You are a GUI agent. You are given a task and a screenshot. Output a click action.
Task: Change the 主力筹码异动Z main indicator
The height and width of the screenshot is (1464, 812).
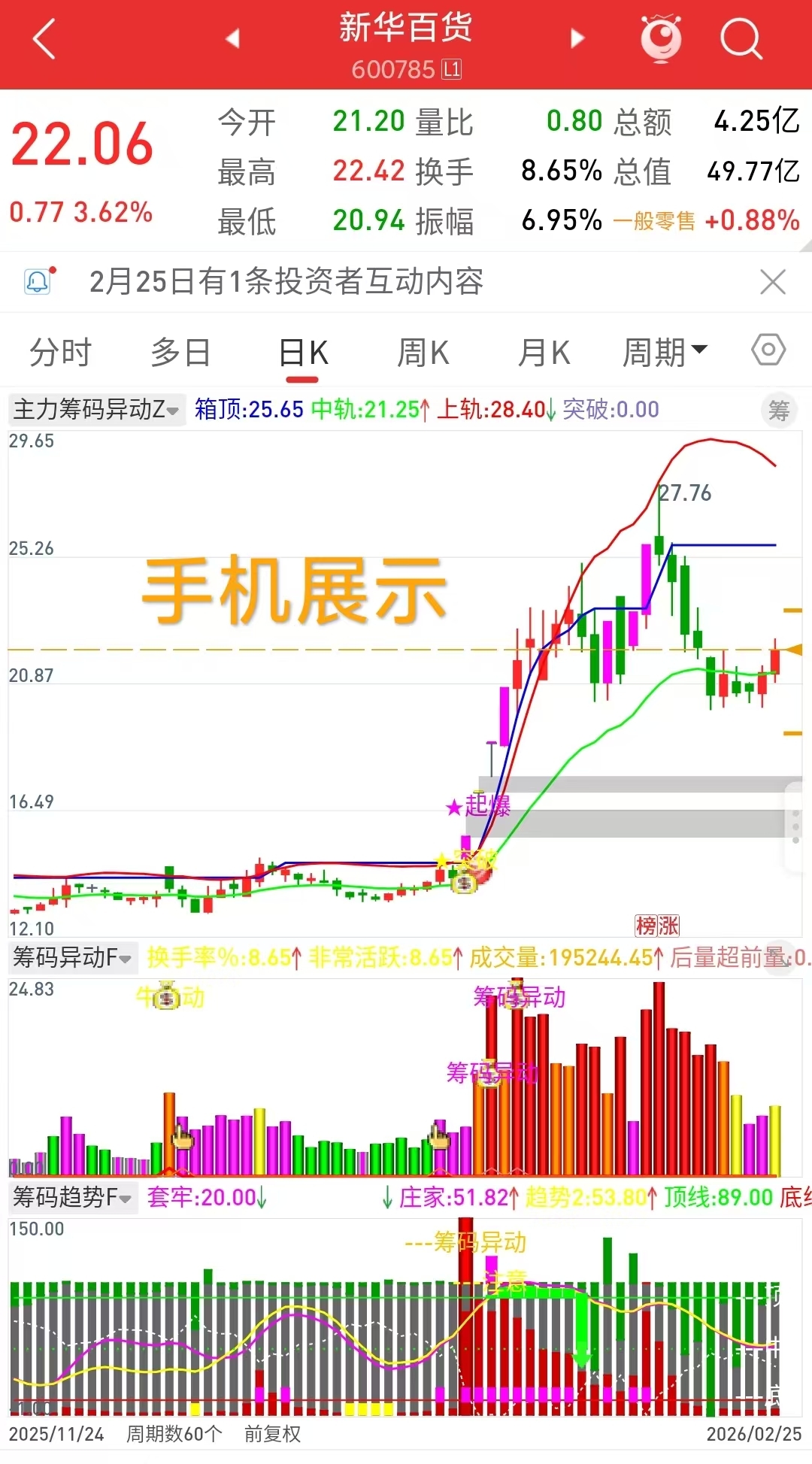tap(96, 410)
